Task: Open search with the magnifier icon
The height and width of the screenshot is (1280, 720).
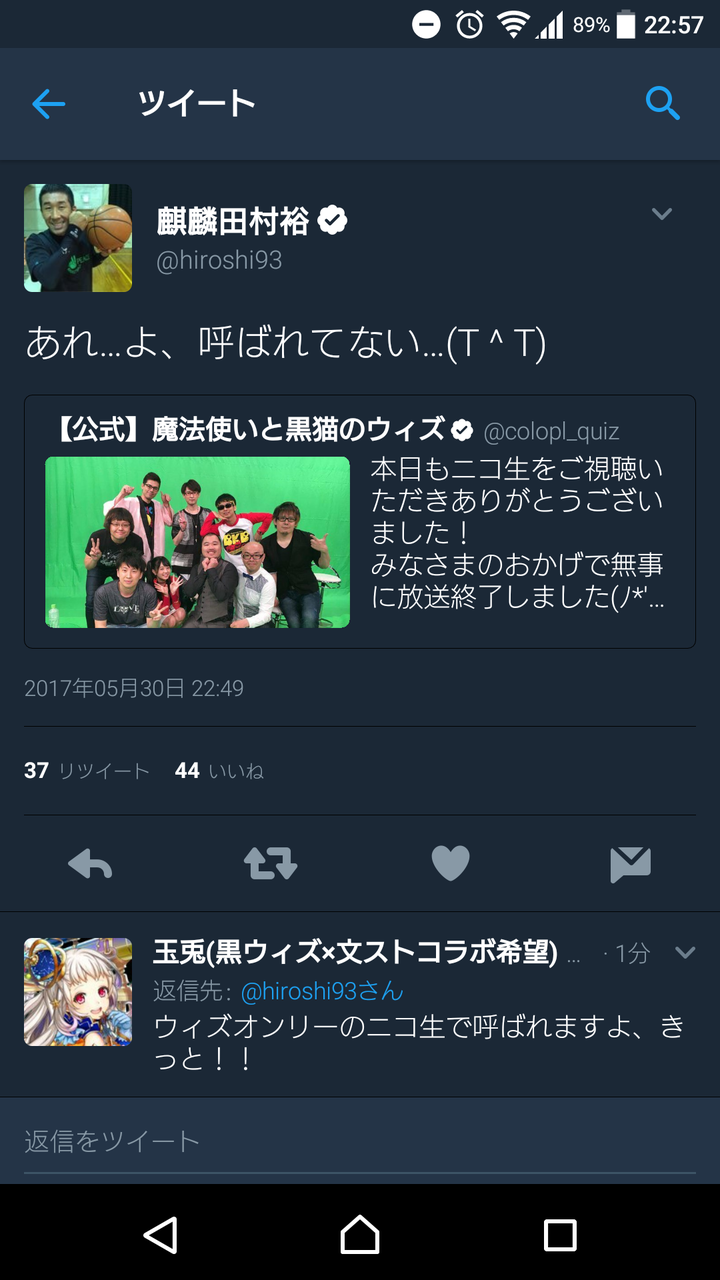Action: (x=662, y=103)
